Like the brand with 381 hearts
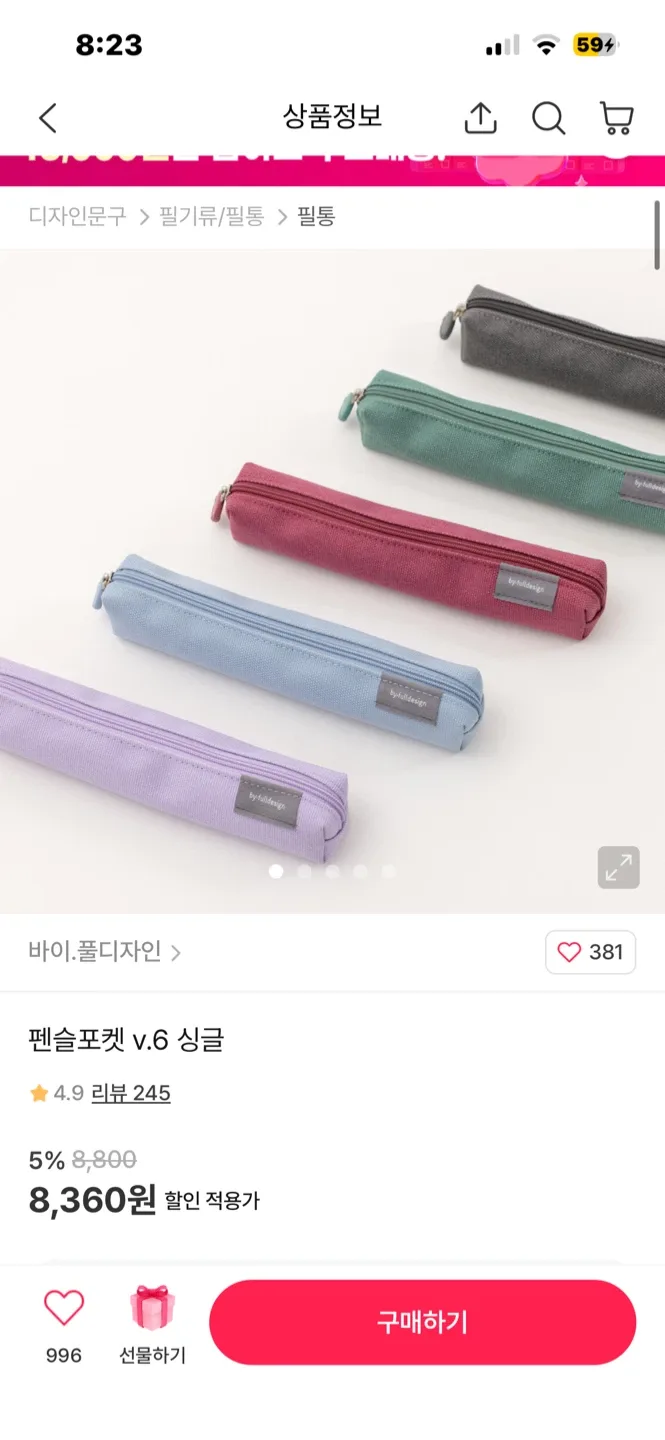The image size is (665, 1440). point(590,952)
